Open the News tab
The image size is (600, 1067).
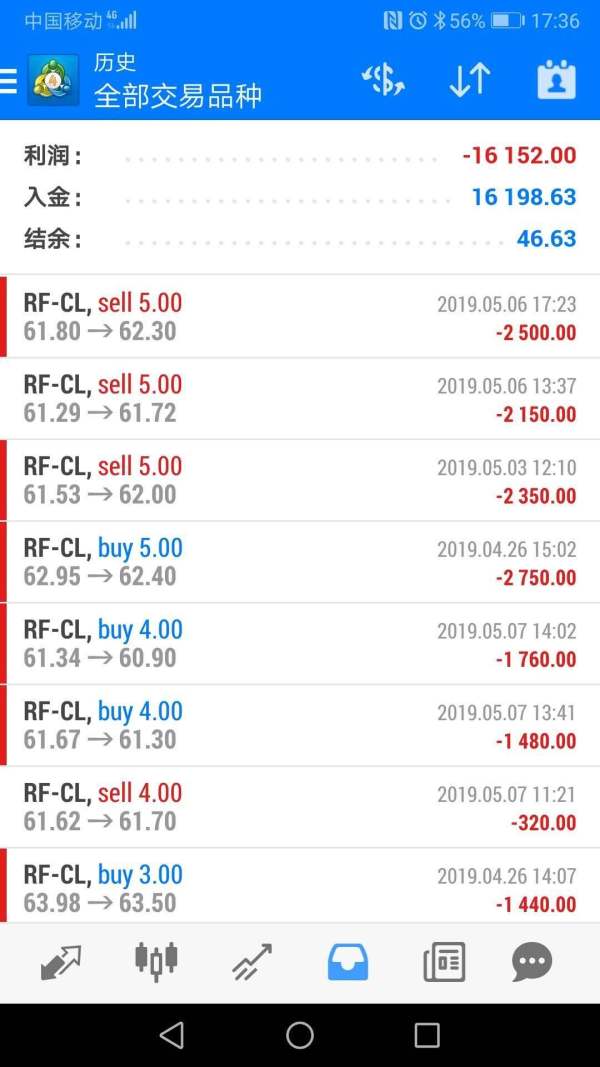[444, 962]
